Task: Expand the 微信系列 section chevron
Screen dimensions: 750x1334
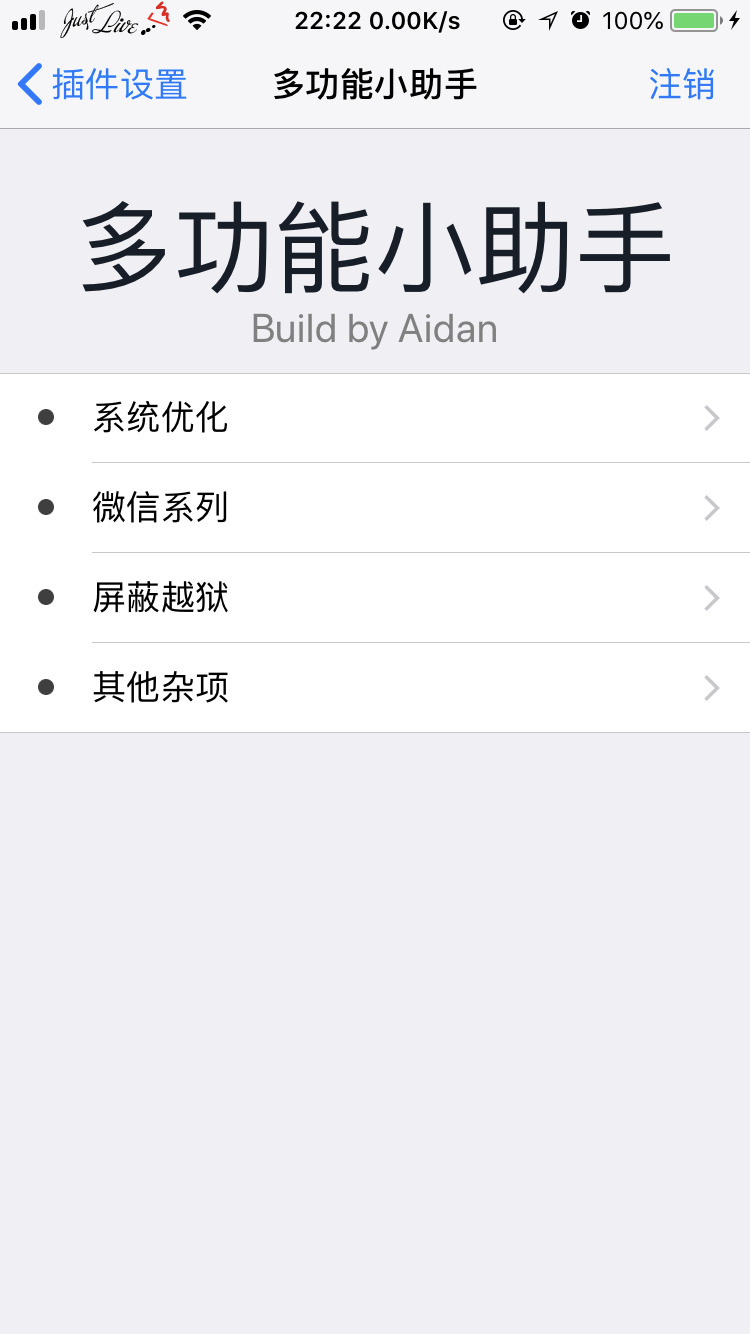Action: click(711, 508)
